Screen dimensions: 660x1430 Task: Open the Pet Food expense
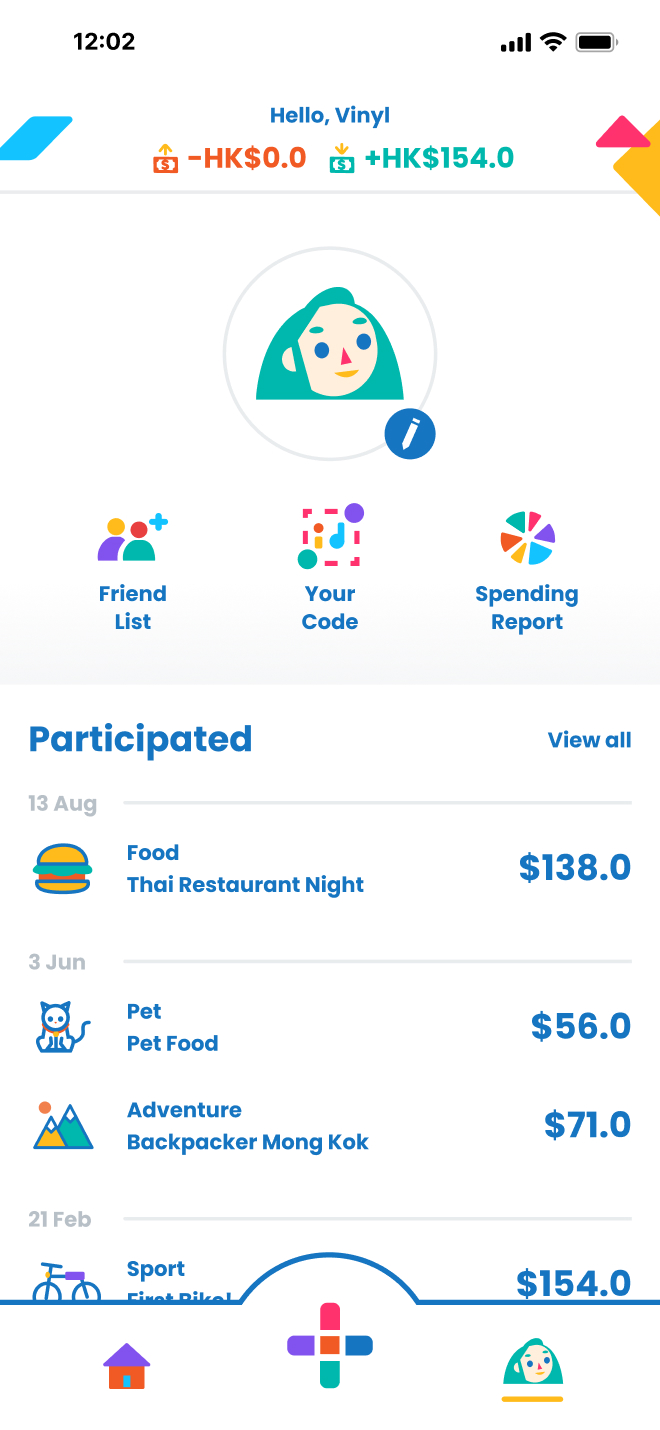click(330, 1027)
